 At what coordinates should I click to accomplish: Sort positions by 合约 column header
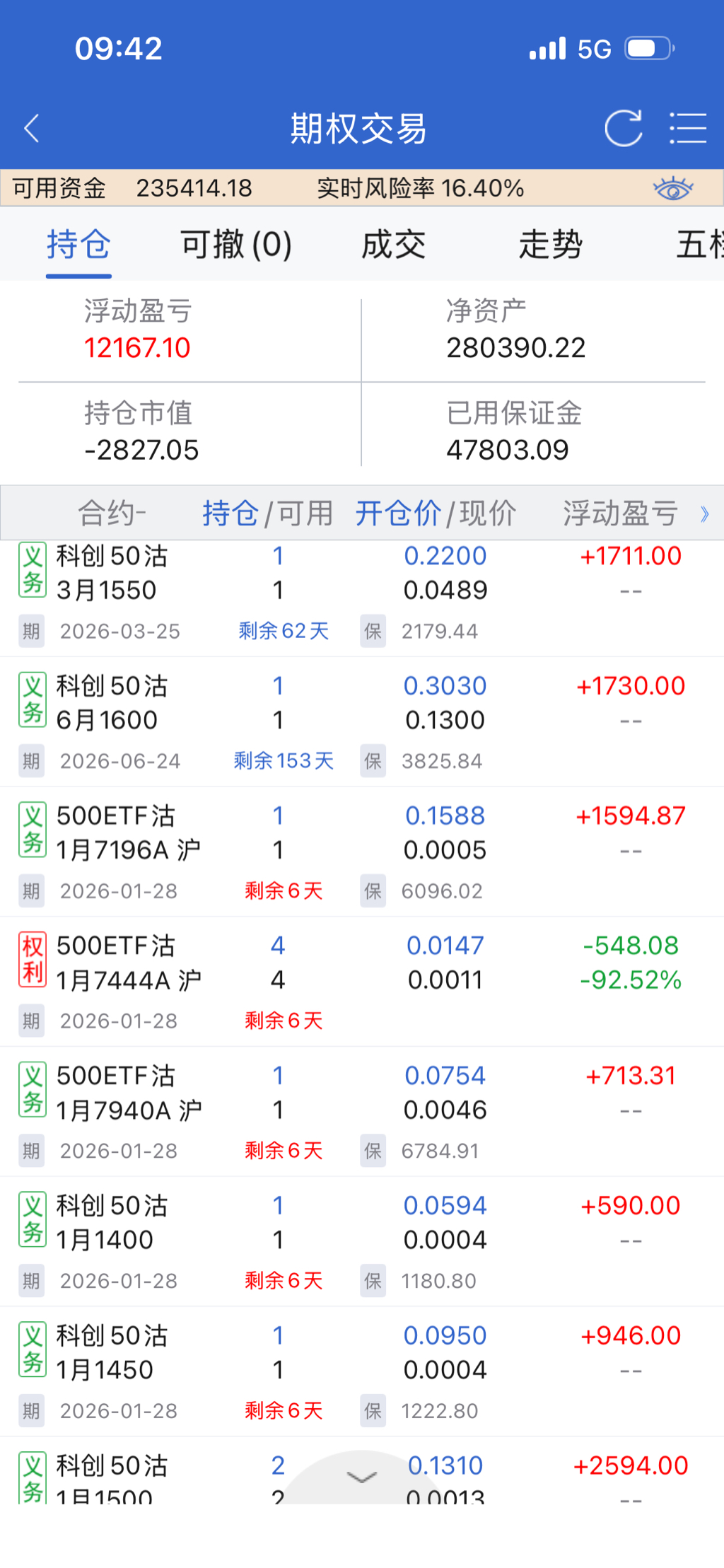coord(112,513)
